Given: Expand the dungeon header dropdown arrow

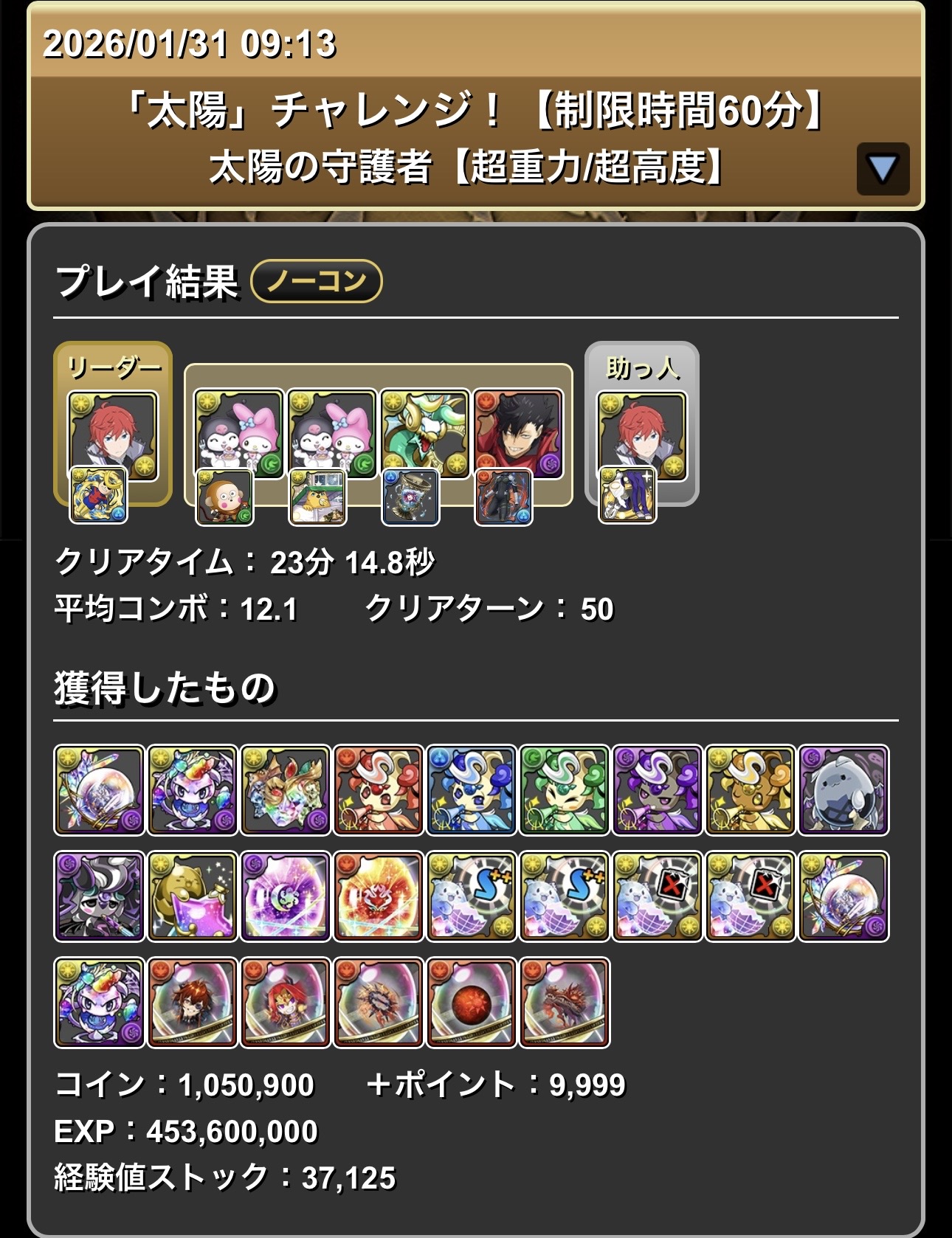Looking at the screenshot, I should click(883, 169).
